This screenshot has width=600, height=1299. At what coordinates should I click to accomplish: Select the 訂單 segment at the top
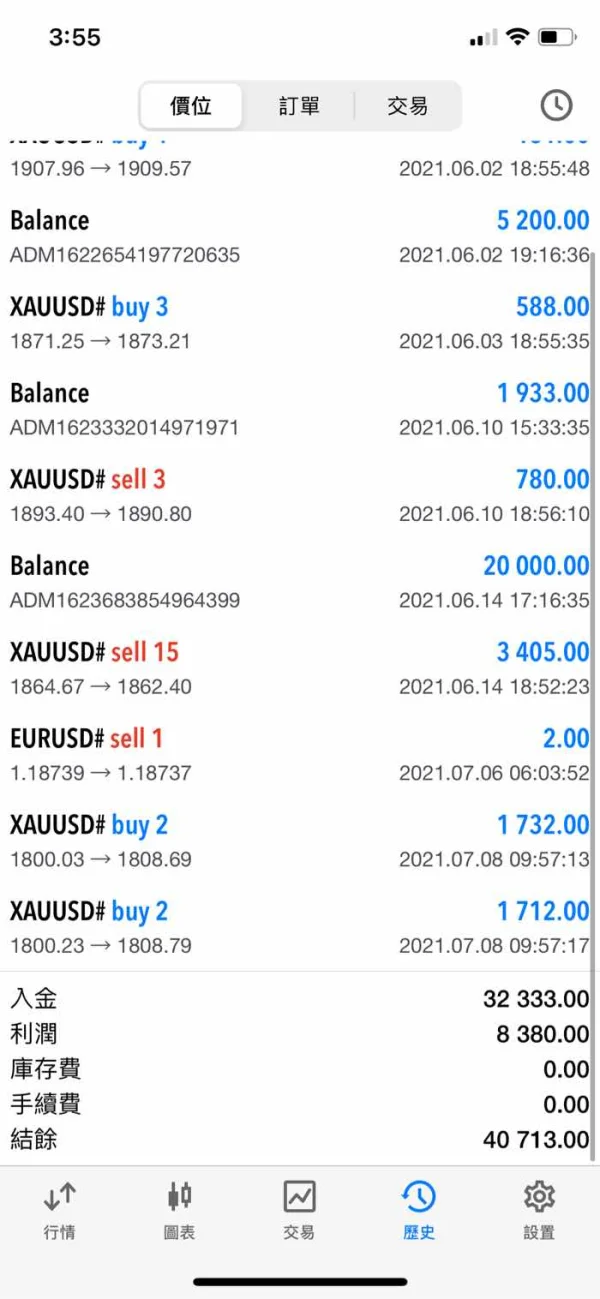tap(299, 106)
